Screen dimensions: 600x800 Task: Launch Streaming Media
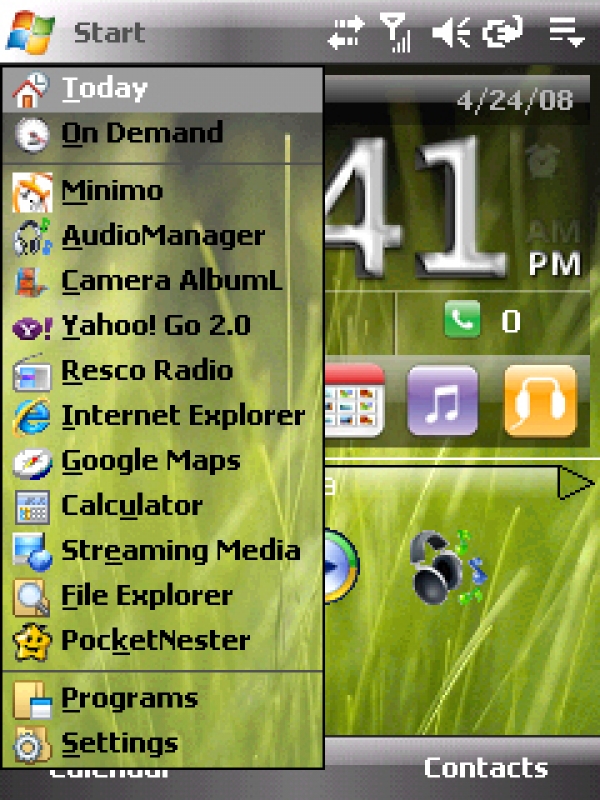pos(180,551)
